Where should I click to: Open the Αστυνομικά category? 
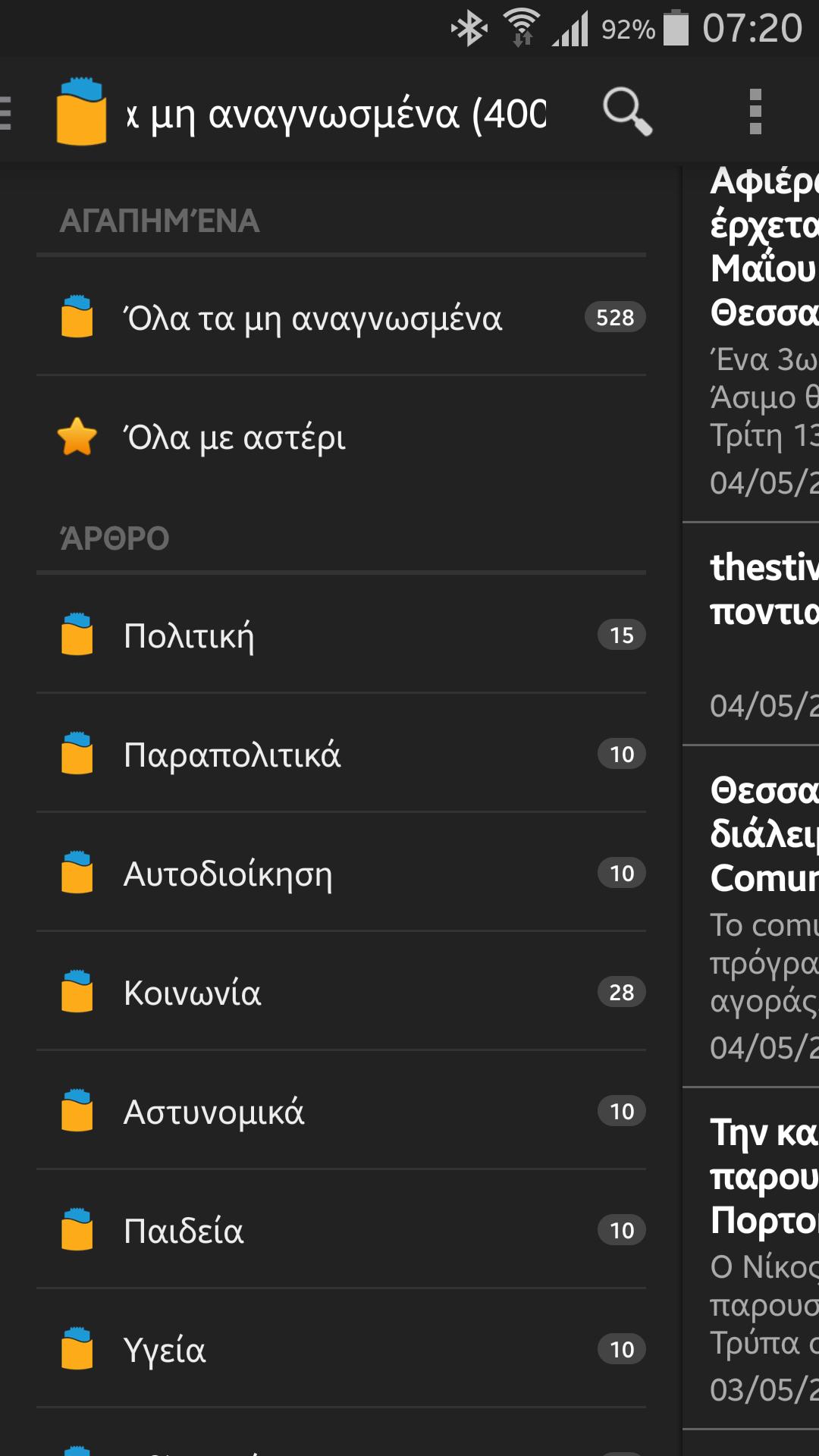[341, 1111]
